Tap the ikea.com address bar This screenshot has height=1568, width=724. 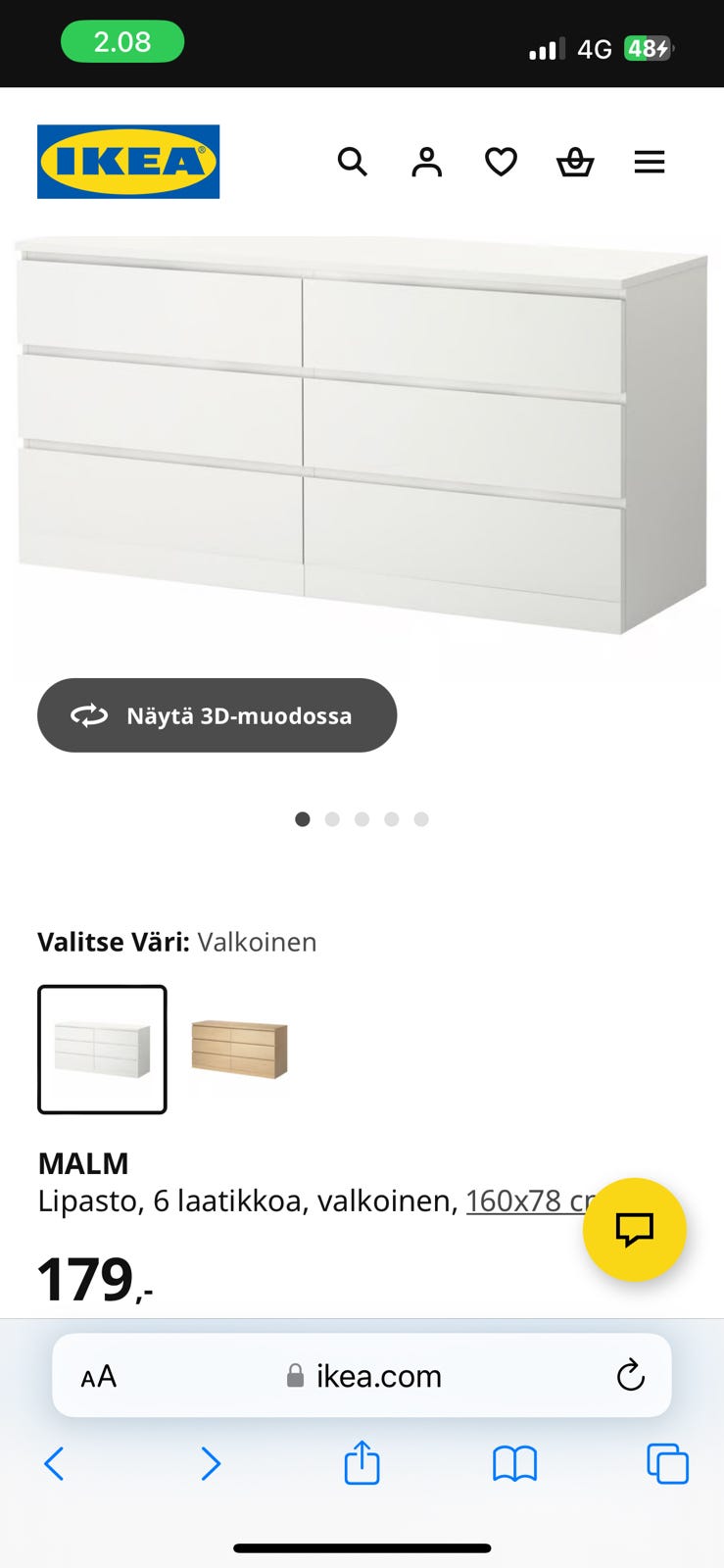point(362,1375)
